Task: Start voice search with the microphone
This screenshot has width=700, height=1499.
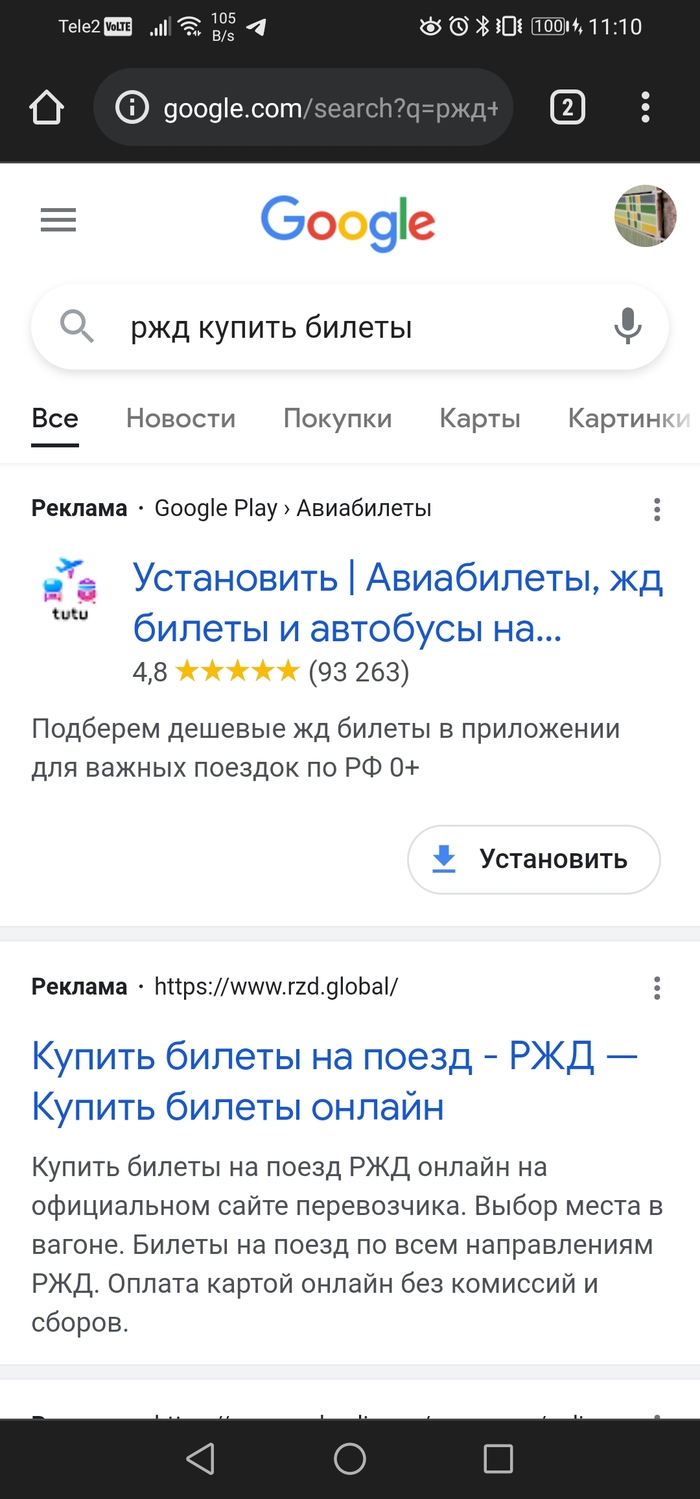Action: (627, 326)
